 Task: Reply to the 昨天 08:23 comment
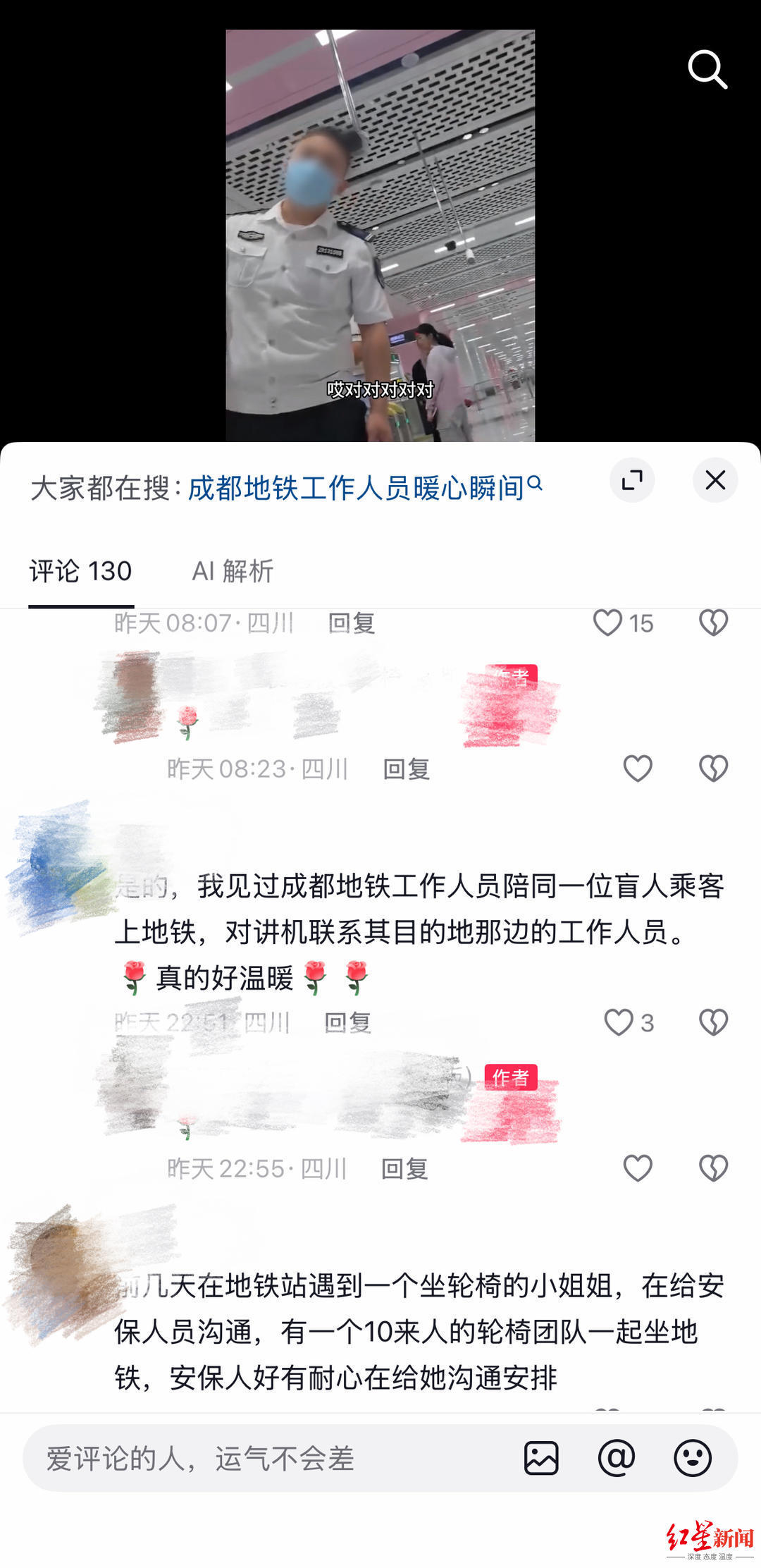[407, 769]
